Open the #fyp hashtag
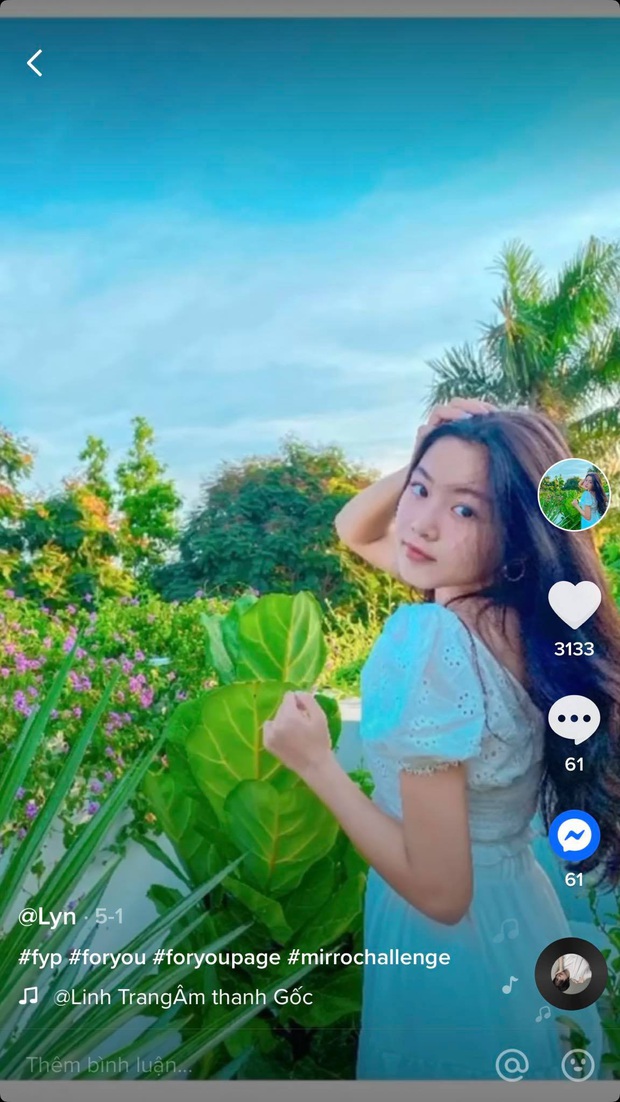 tap(40, 957)
